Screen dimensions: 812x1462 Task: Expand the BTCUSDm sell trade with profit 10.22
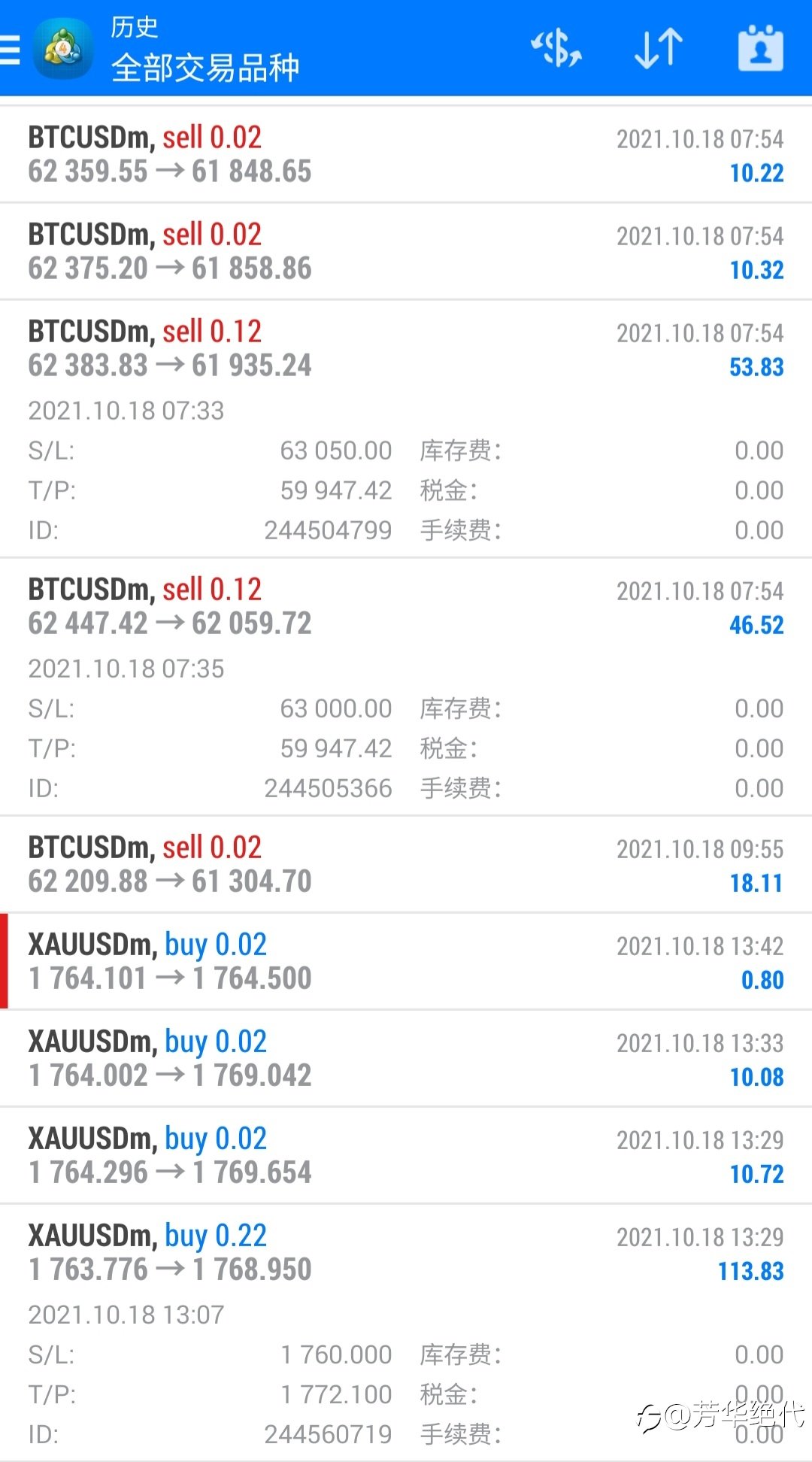406,154
